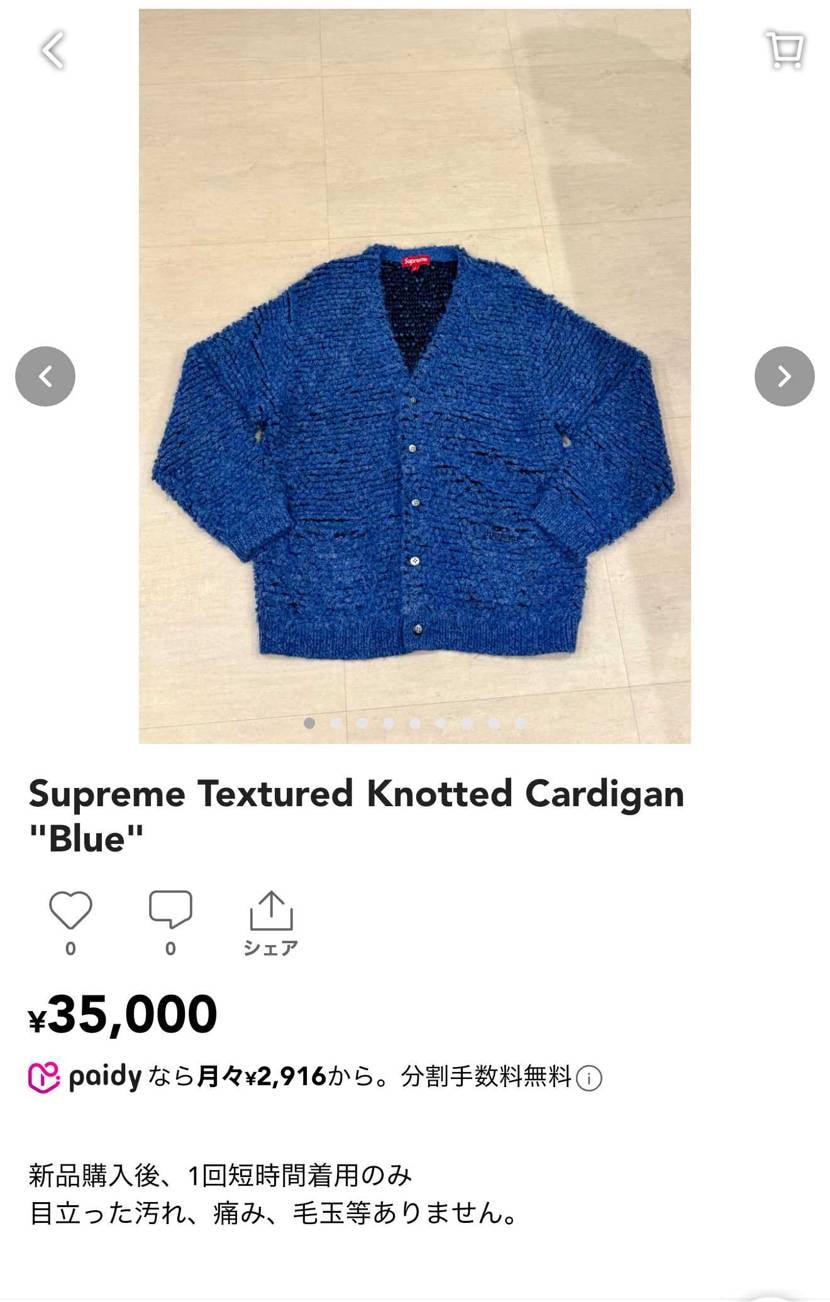Toggle the like heart for this item
The image size is (830, 1302).
point(70,908)
